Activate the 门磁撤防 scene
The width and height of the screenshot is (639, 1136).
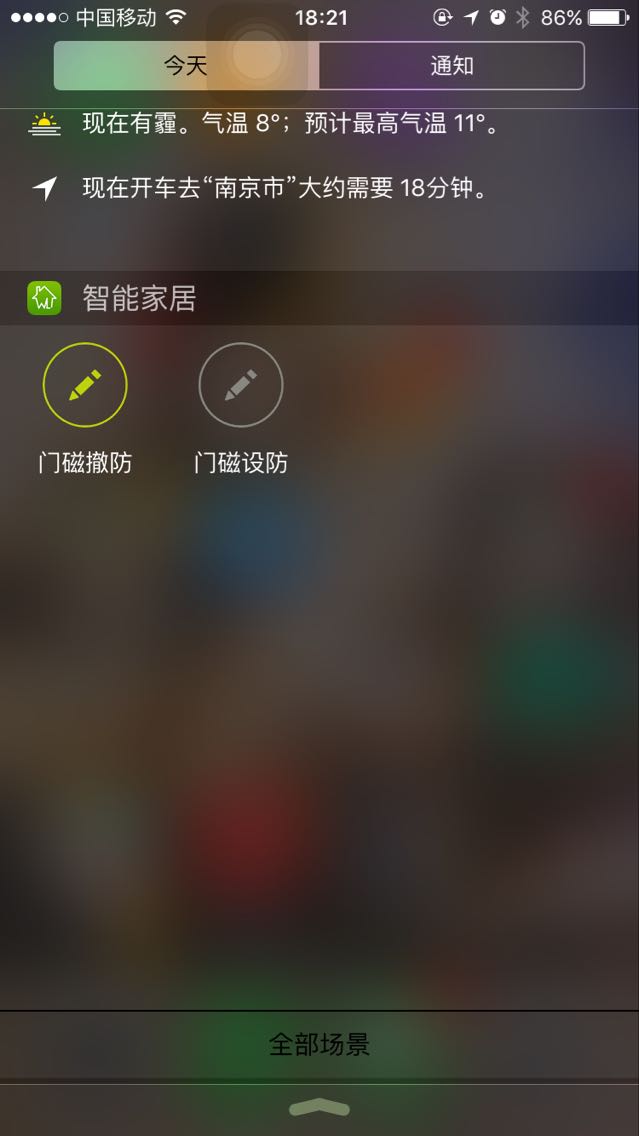[x=85, y=385]
